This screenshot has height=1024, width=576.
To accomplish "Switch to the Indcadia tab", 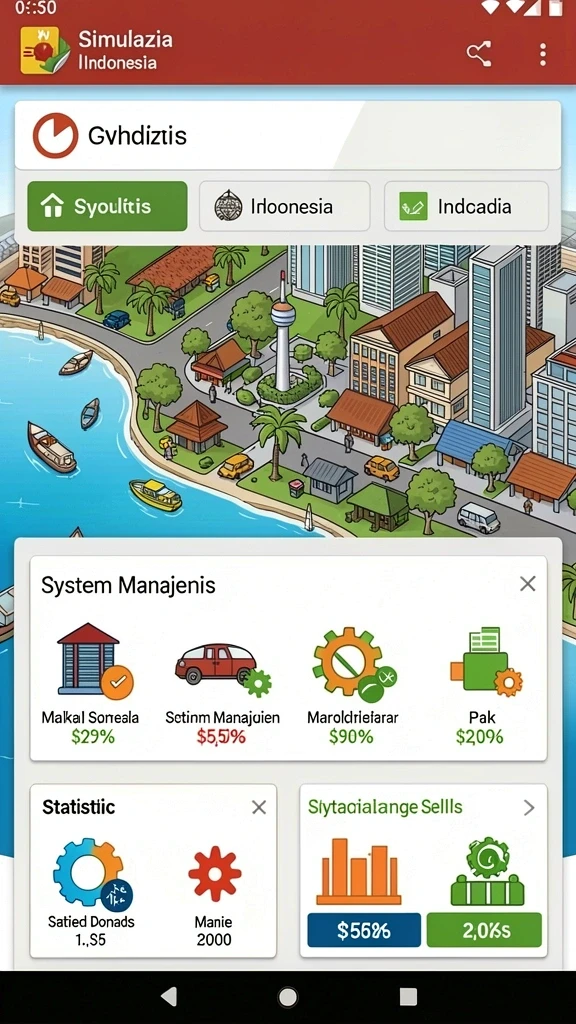I will click(x=466, y=206).
